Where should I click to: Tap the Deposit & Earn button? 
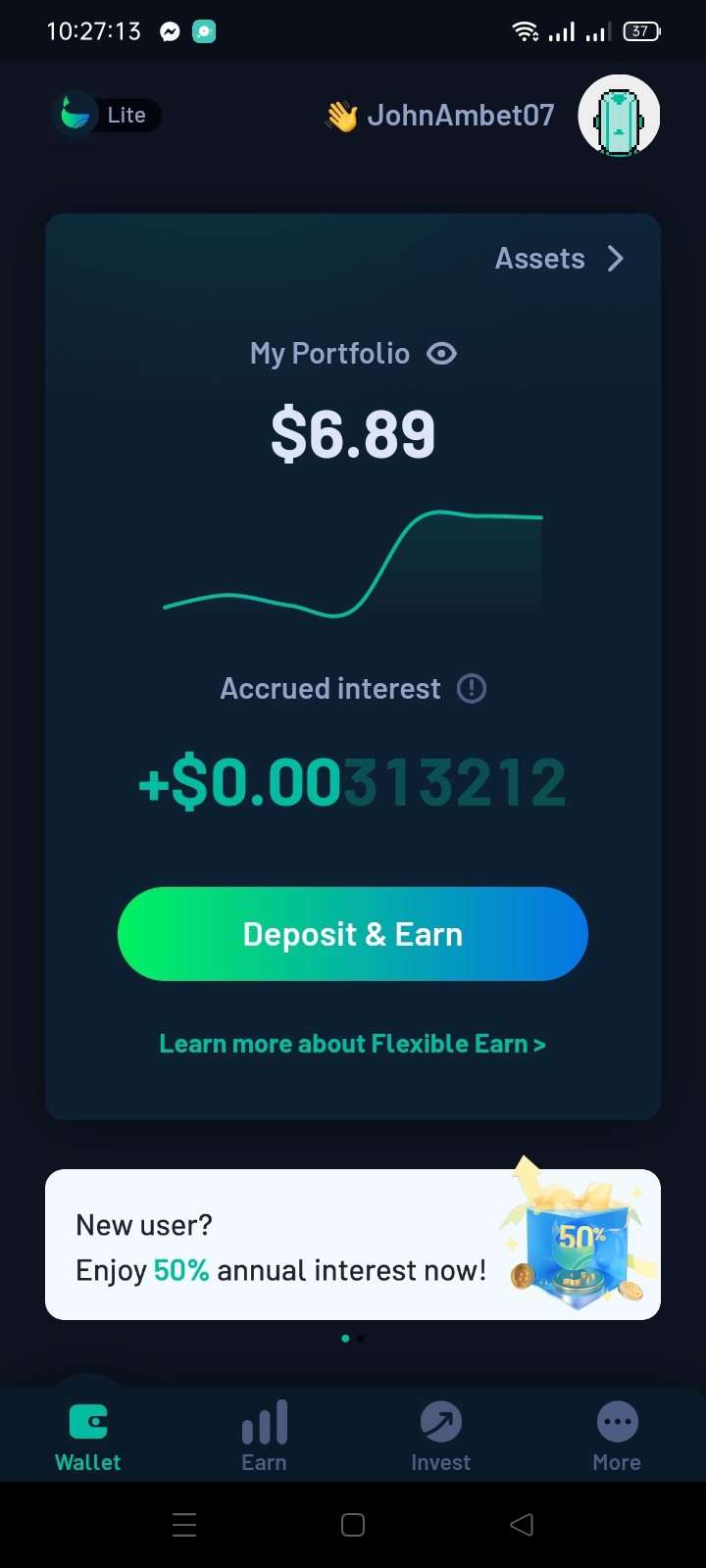353,934
